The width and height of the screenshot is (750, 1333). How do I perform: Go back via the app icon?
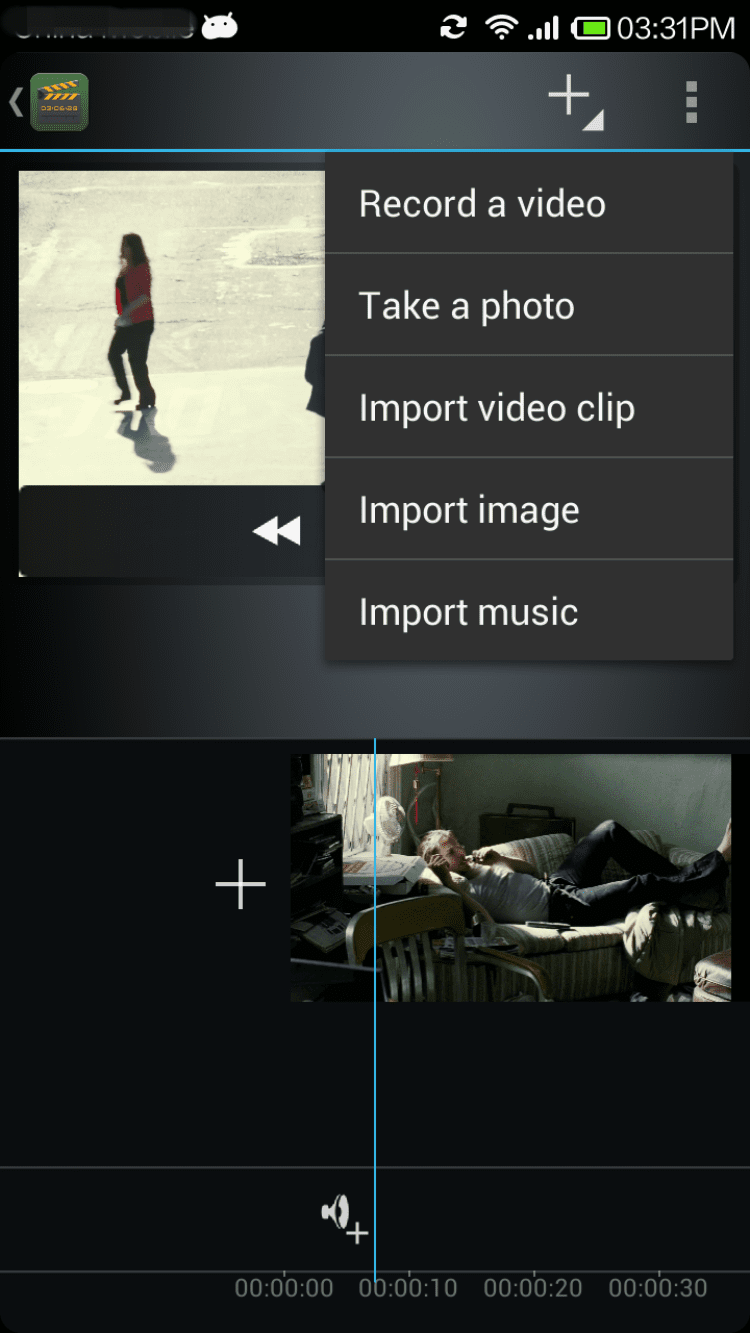(50, 102)
